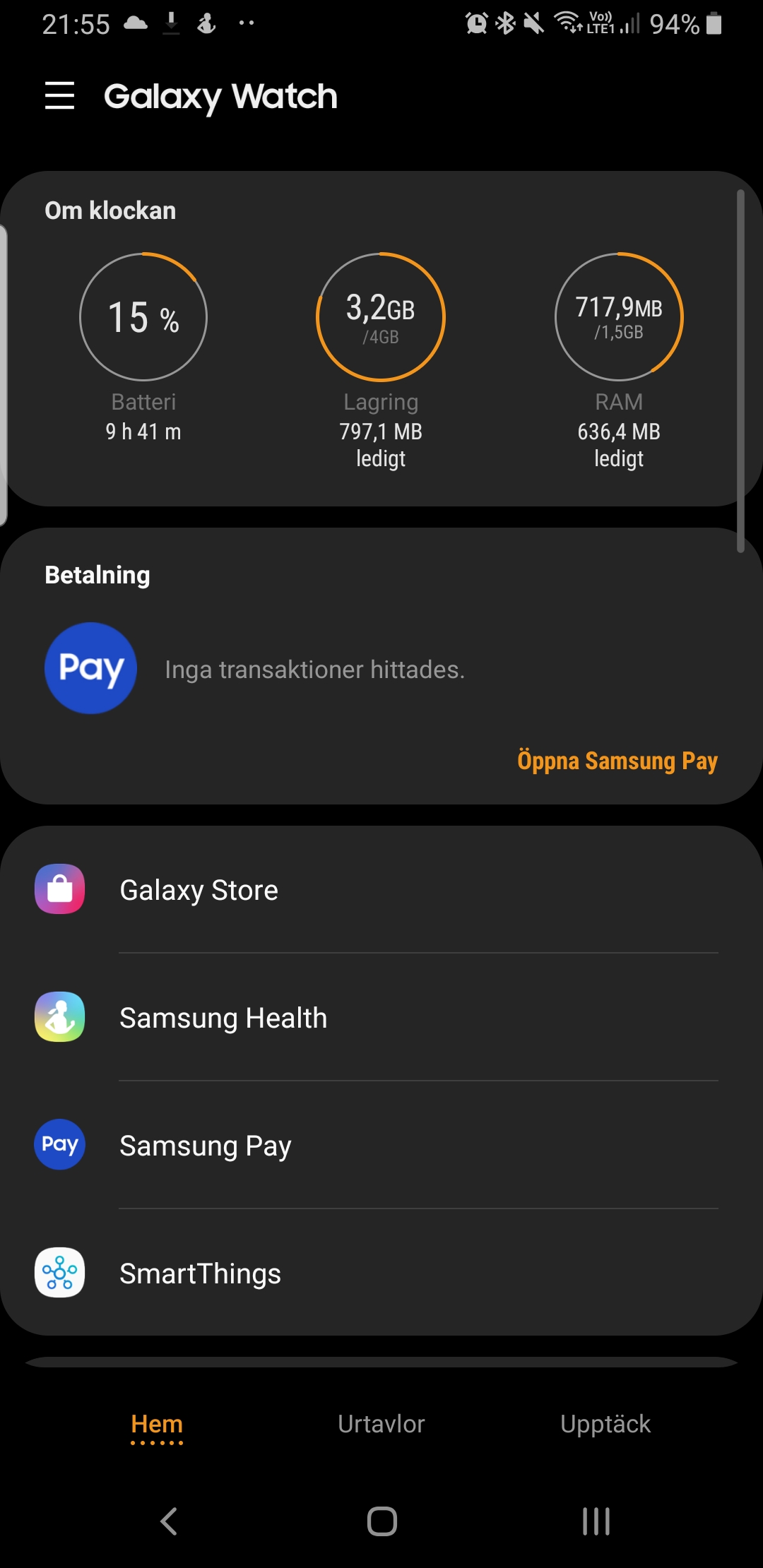Screen dimensions: 763x1568
Task: Open the Samsung Pay list row
Action: (x=381, y=1145)
